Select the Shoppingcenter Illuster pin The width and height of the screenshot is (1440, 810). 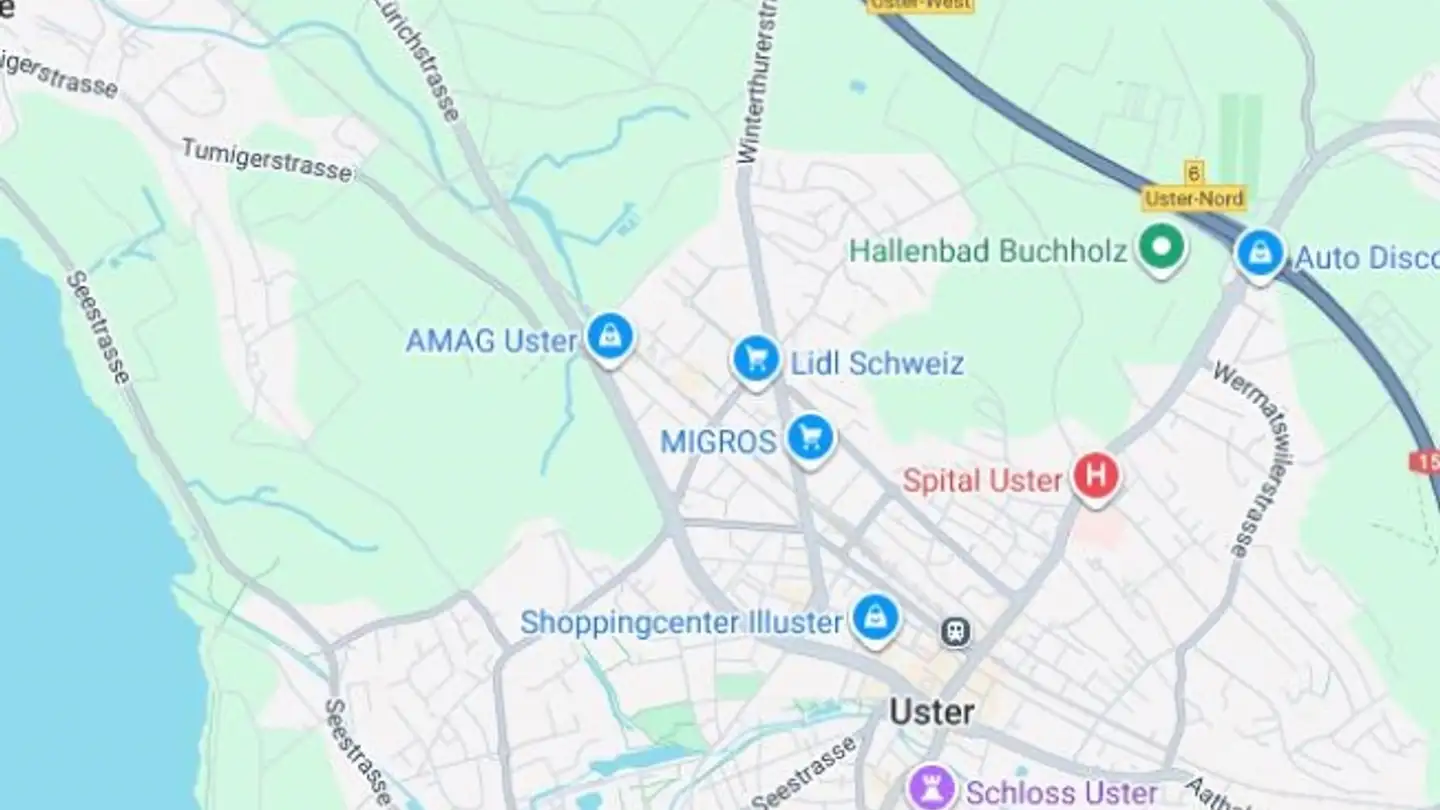876,618
